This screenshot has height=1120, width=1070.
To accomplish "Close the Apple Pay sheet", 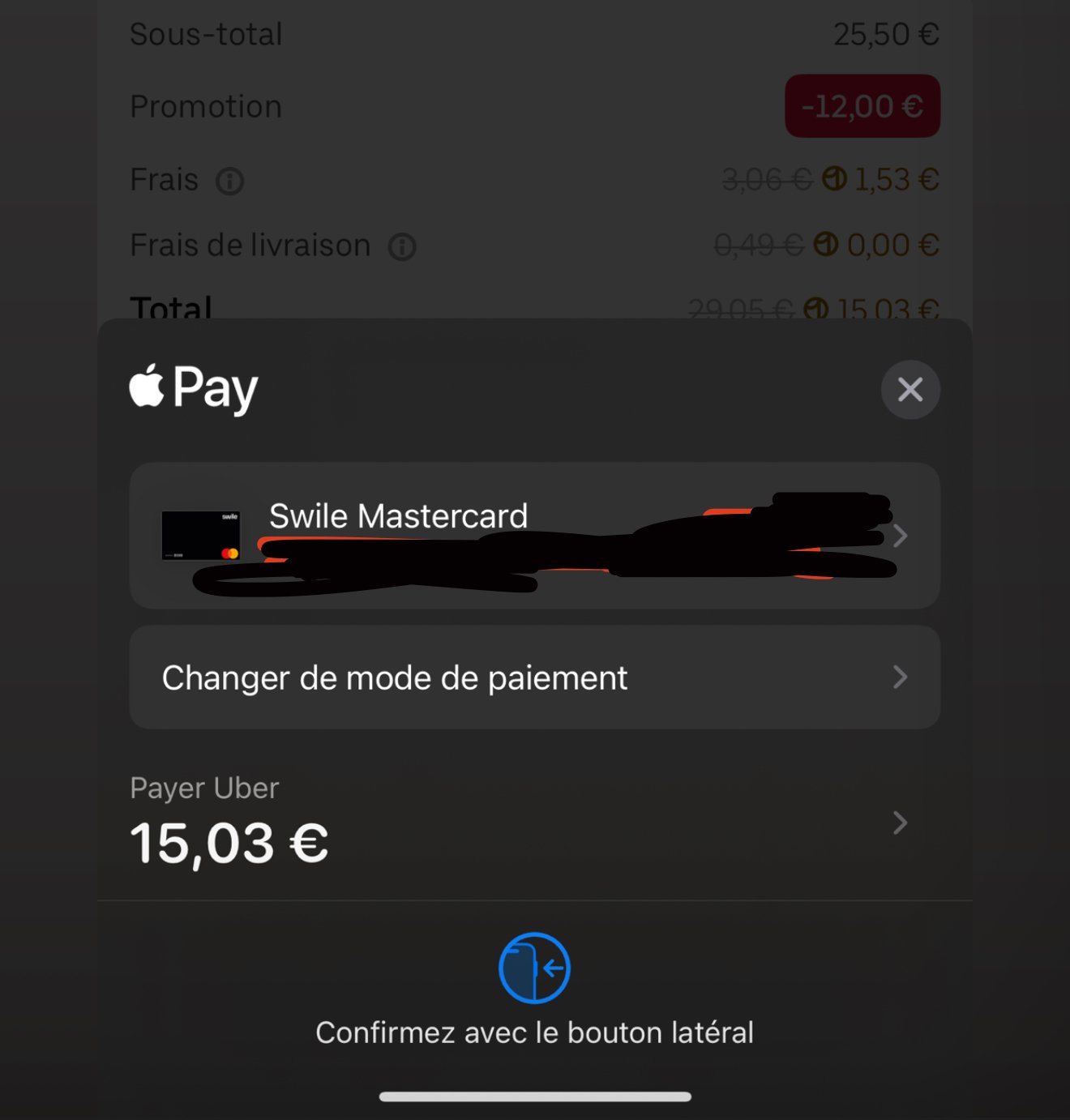I will click(910, 390).
